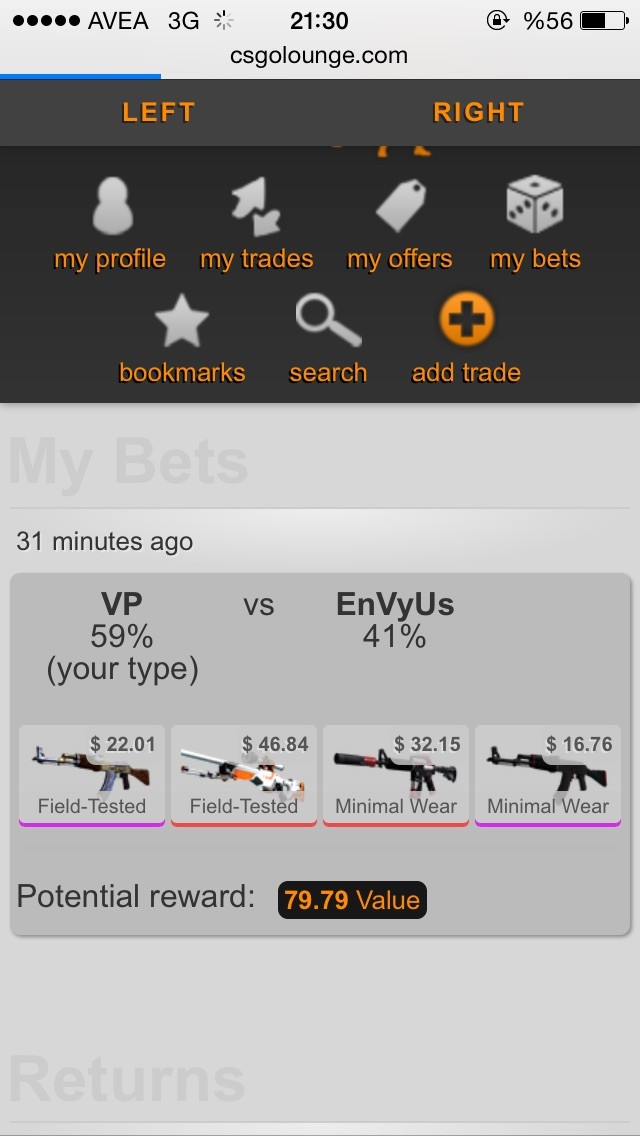The width and height of the screenshot is (640, 1136).
Task: View my offers
Action: tap(399, 225)
